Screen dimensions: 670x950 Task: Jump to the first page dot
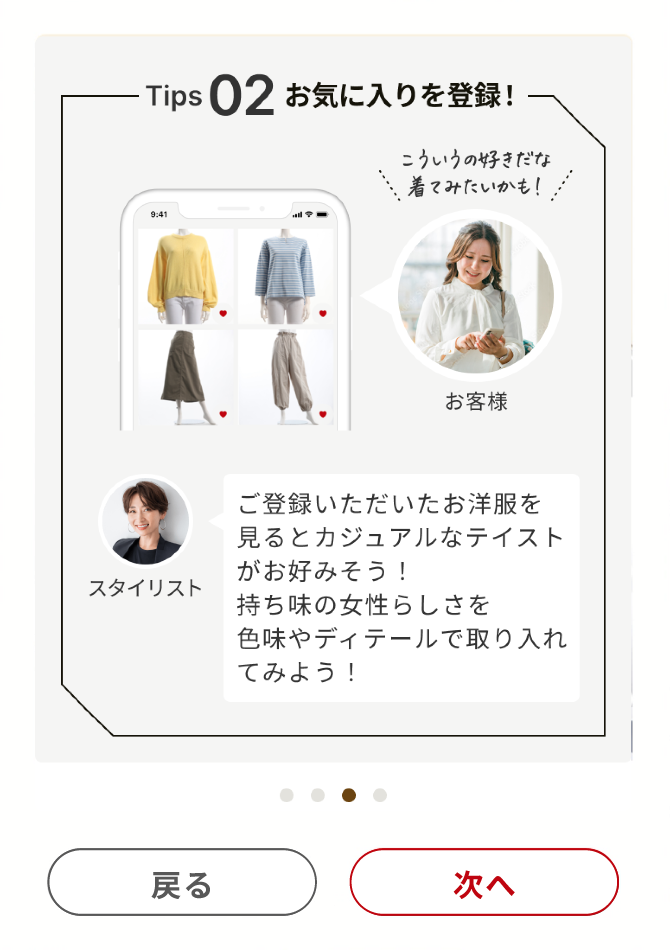tap(287, 795)
